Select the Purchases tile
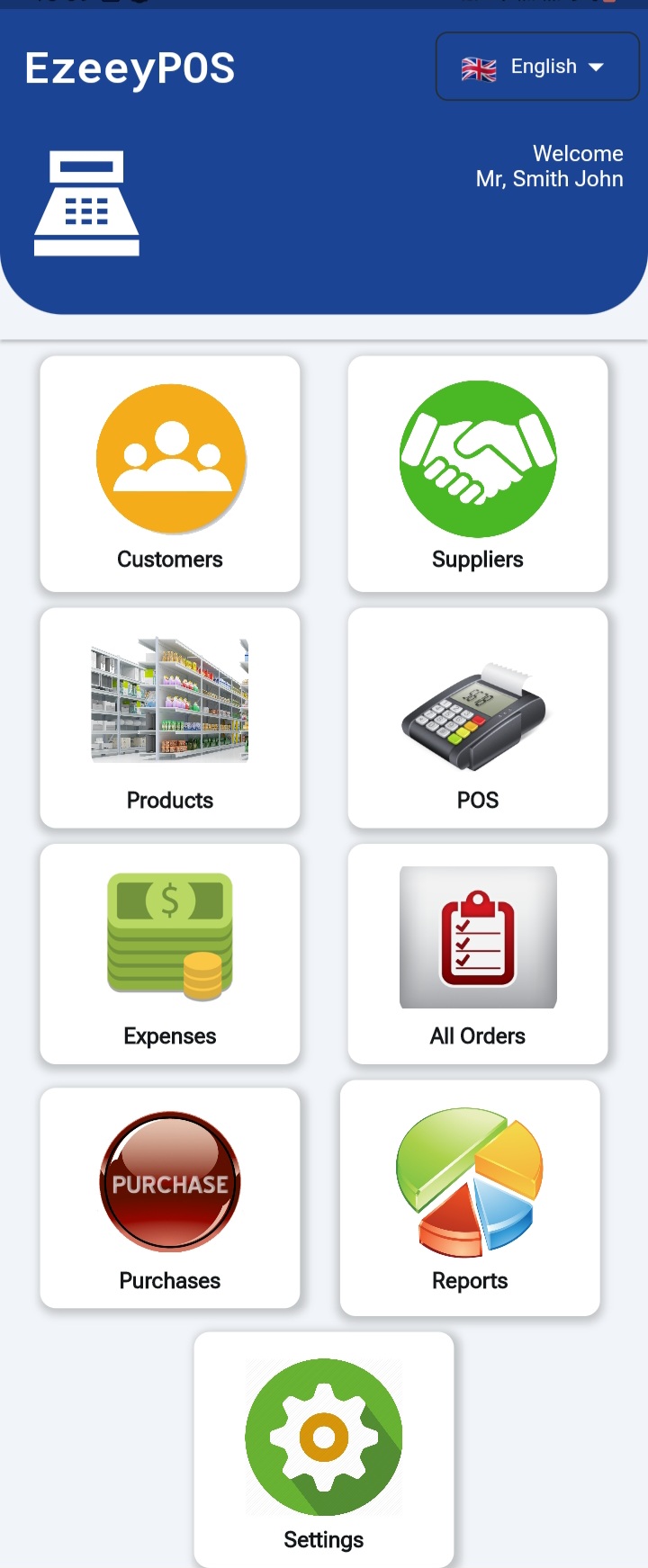The width and height of the screenshot is (648, 1568). tap(170, 1197)
